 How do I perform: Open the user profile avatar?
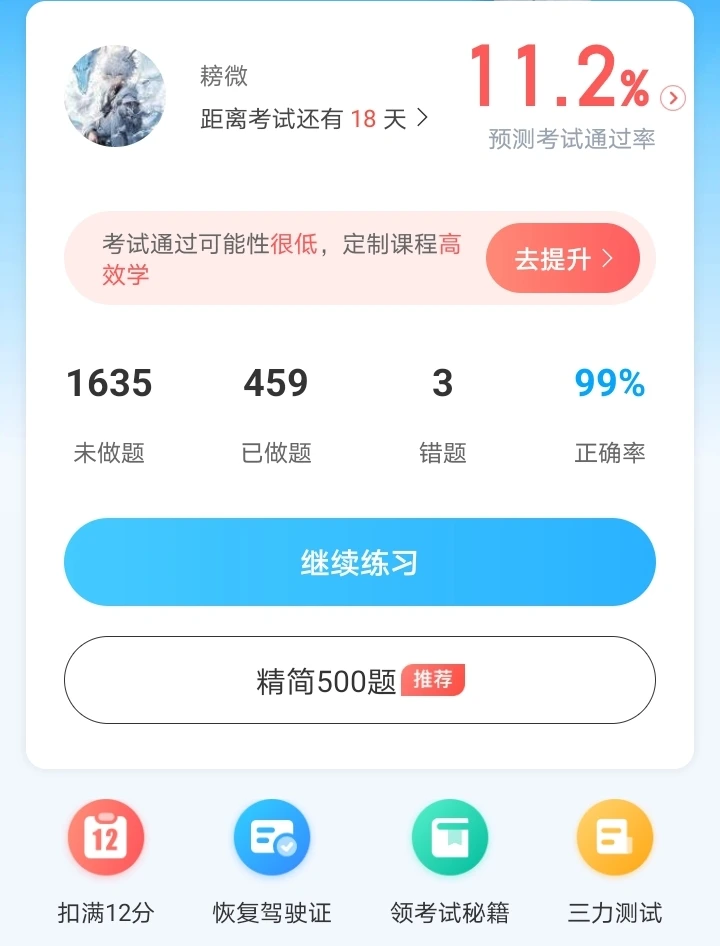[115, 97]
